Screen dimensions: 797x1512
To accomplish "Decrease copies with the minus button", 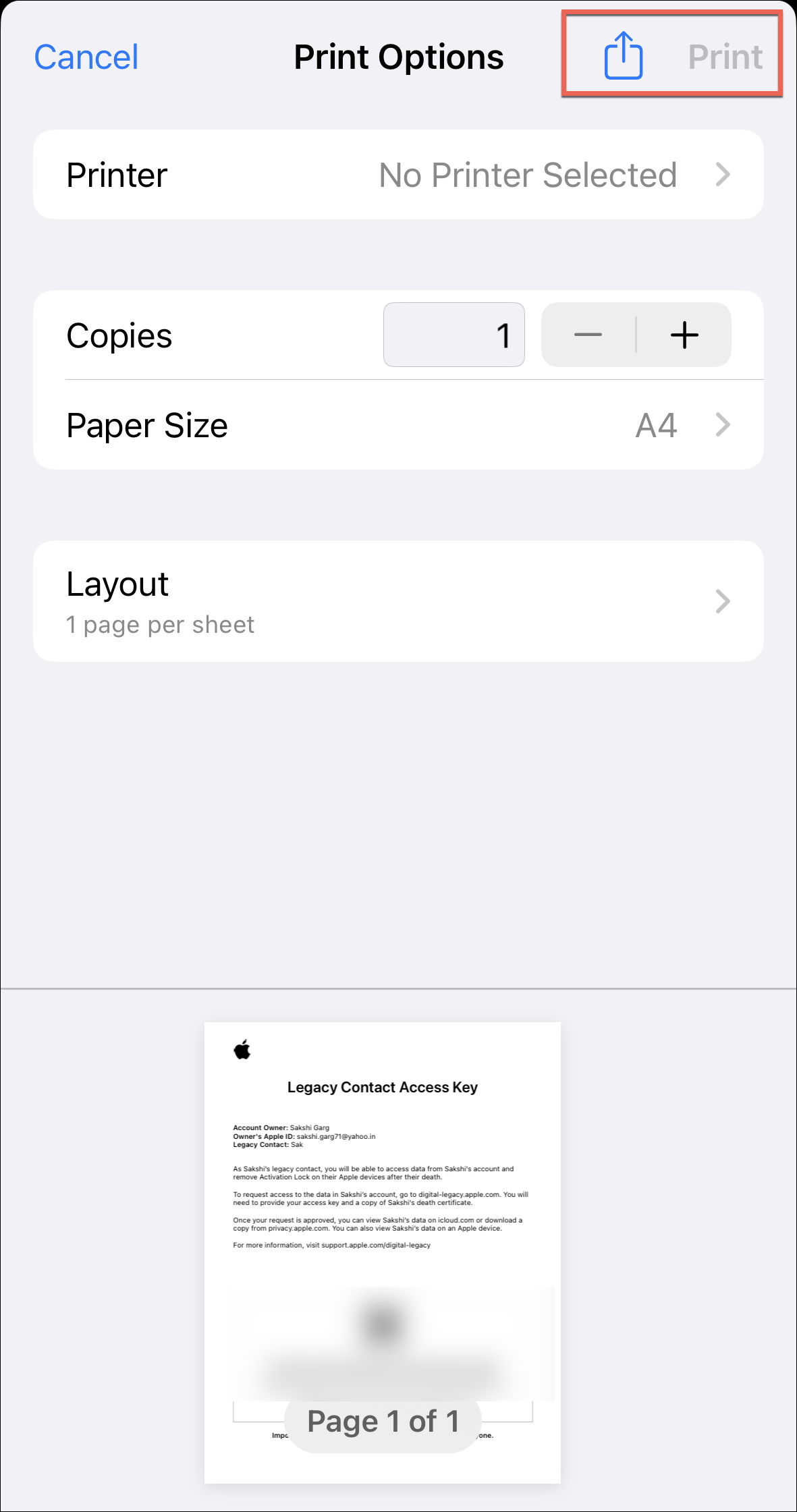I will 588,335.
